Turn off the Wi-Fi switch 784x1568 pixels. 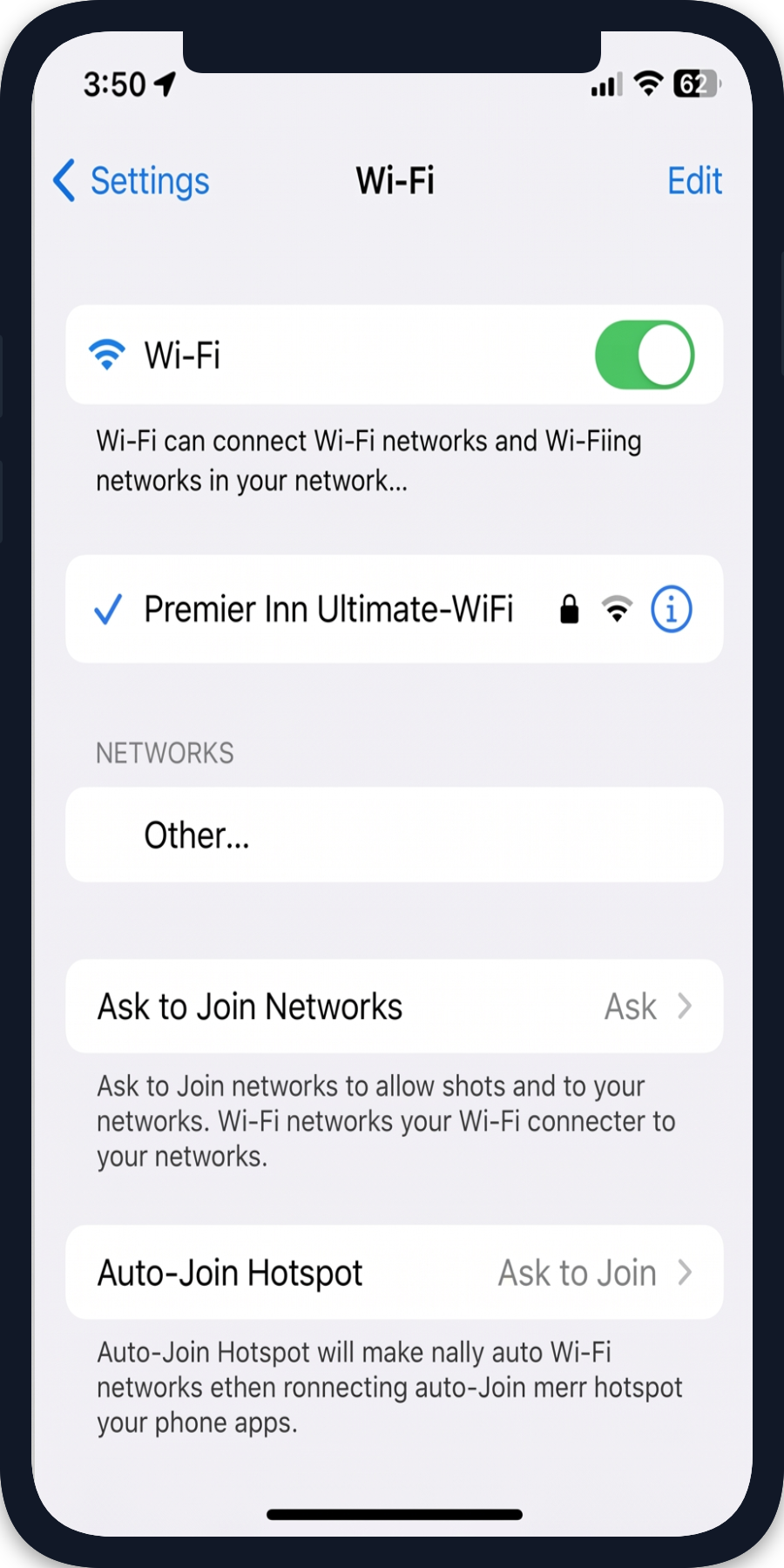click(645, 355)
